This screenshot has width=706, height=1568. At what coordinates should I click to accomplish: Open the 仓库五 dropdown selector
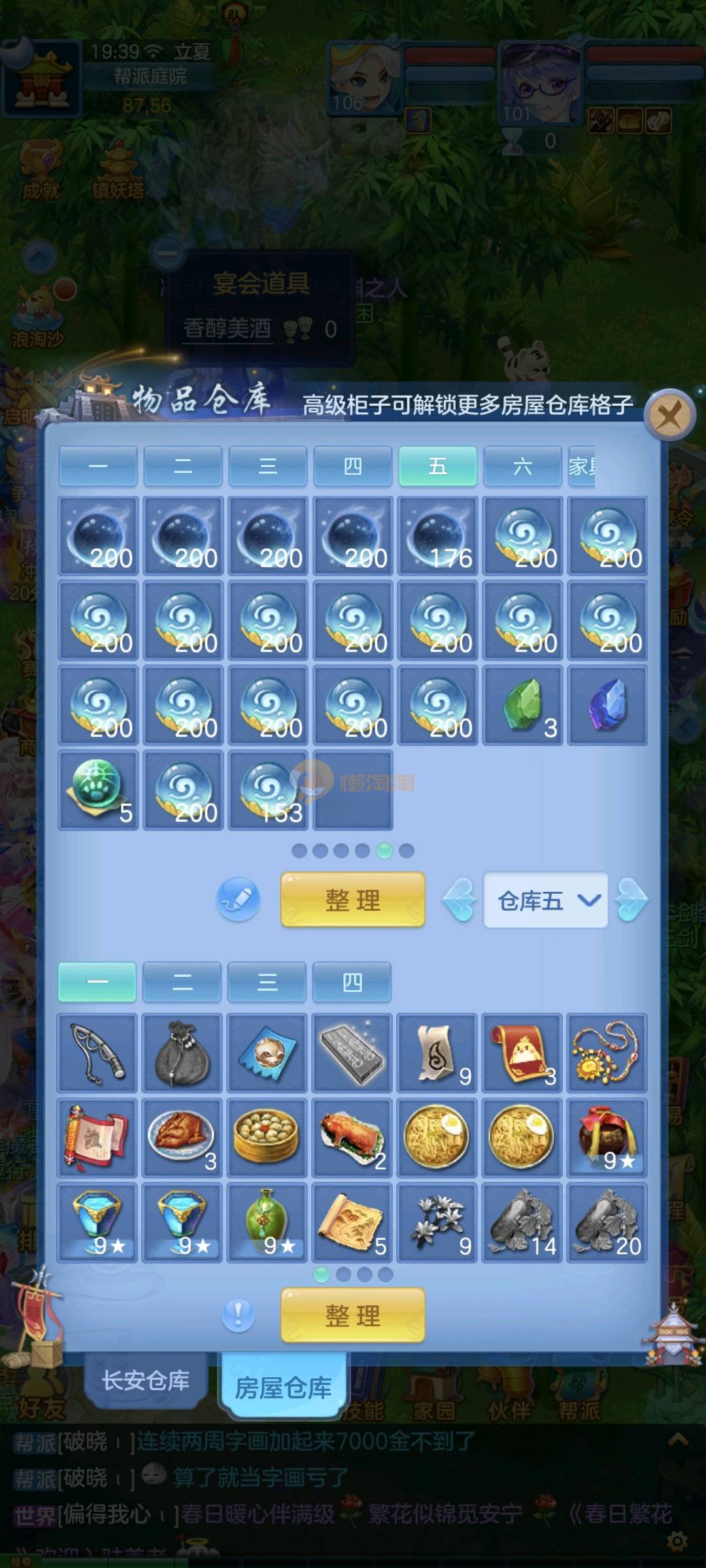(x=545, y=901)
